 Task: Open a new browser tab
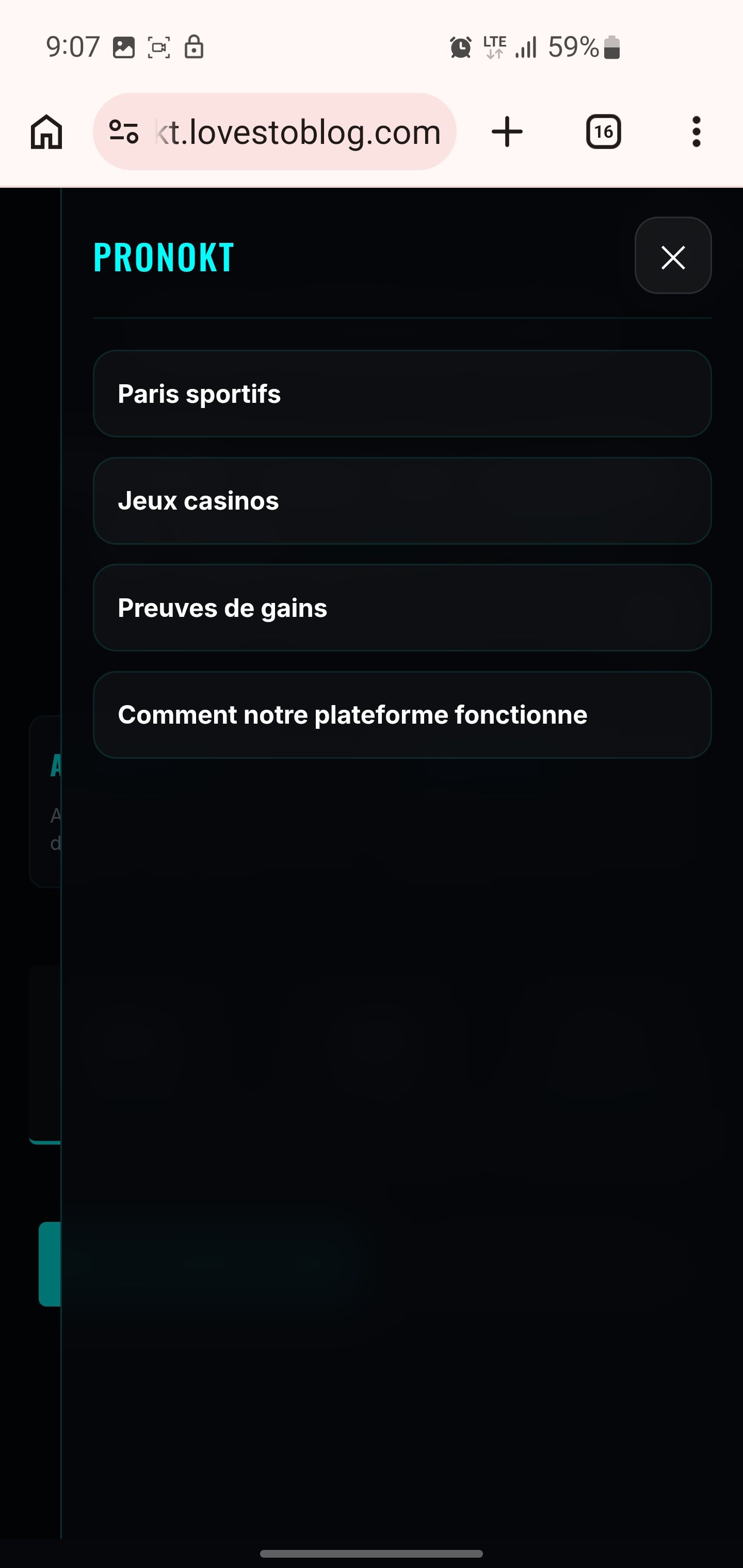click(x=507, y=132)
